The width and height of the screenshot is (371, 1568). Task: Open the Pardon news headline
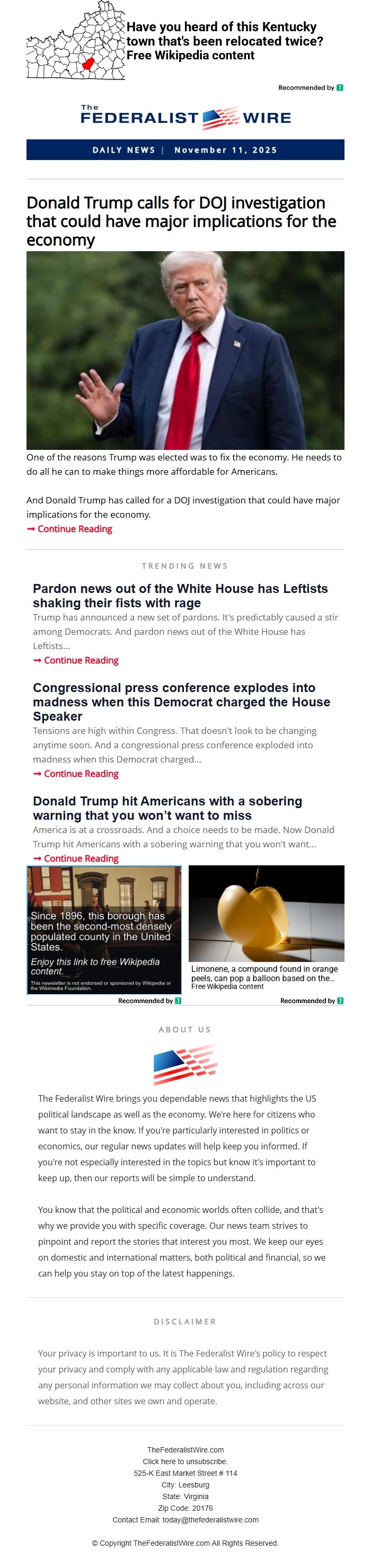coord(180,596)
